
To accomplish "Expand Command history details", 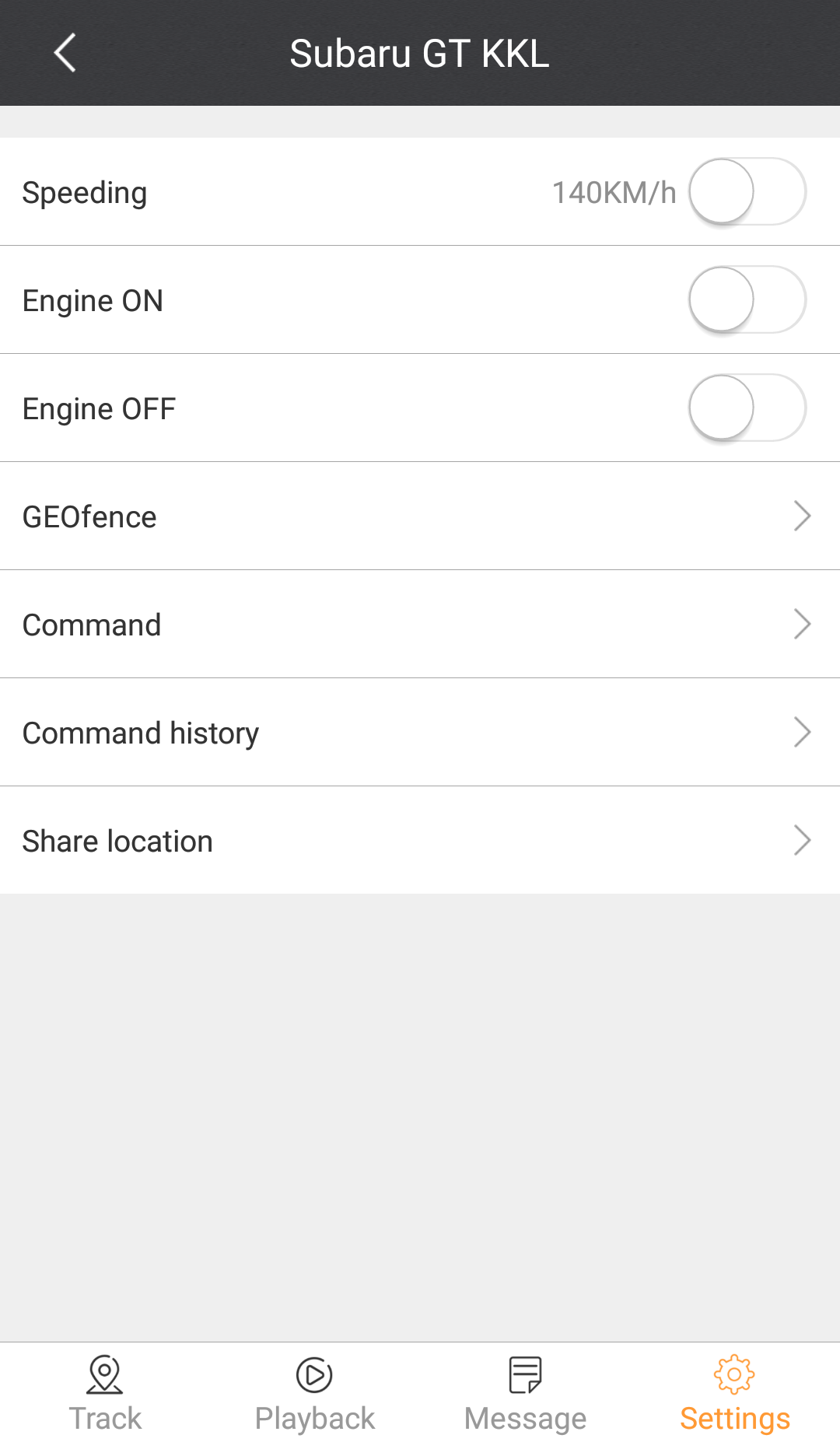I will (x=802, y=732).
